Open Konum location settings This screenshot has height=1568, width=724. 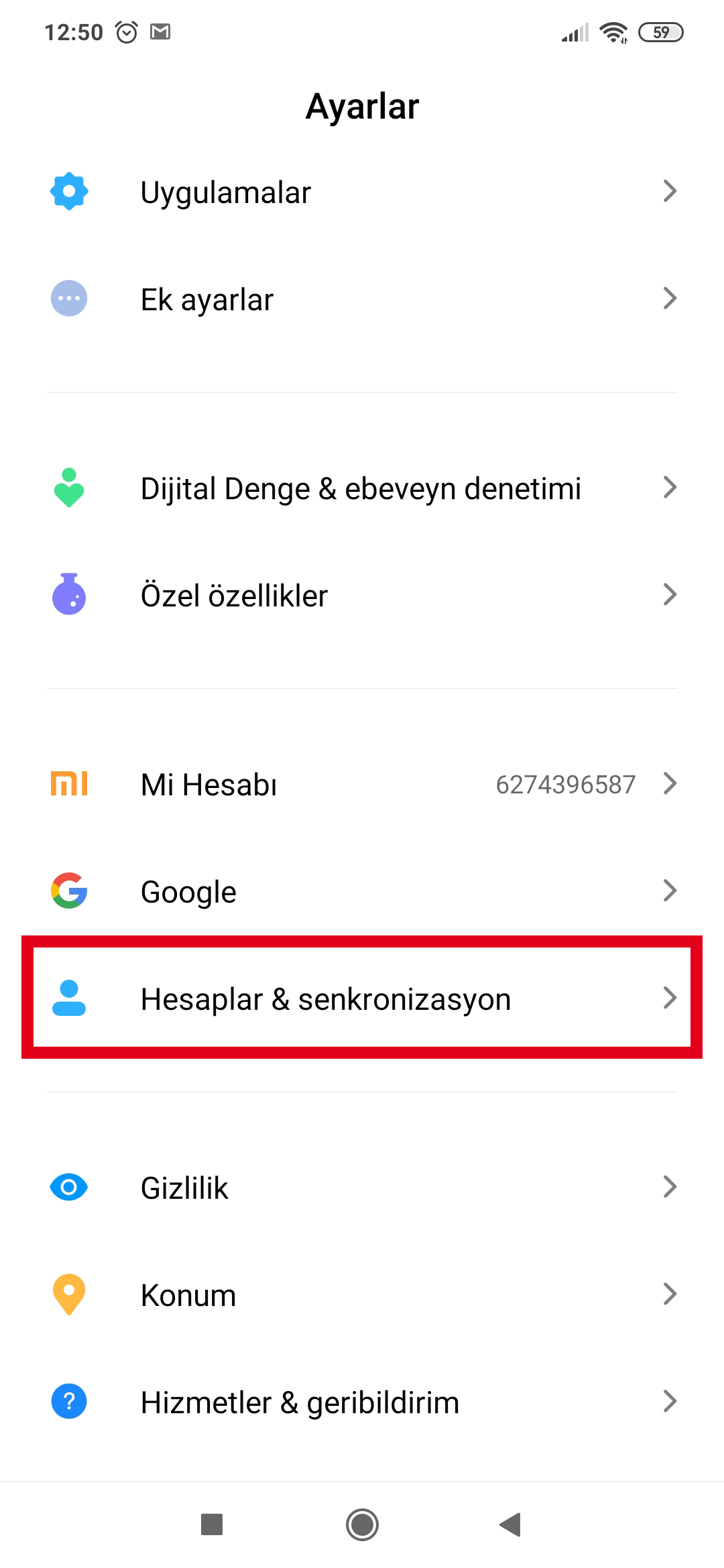tap(362, 1295)
